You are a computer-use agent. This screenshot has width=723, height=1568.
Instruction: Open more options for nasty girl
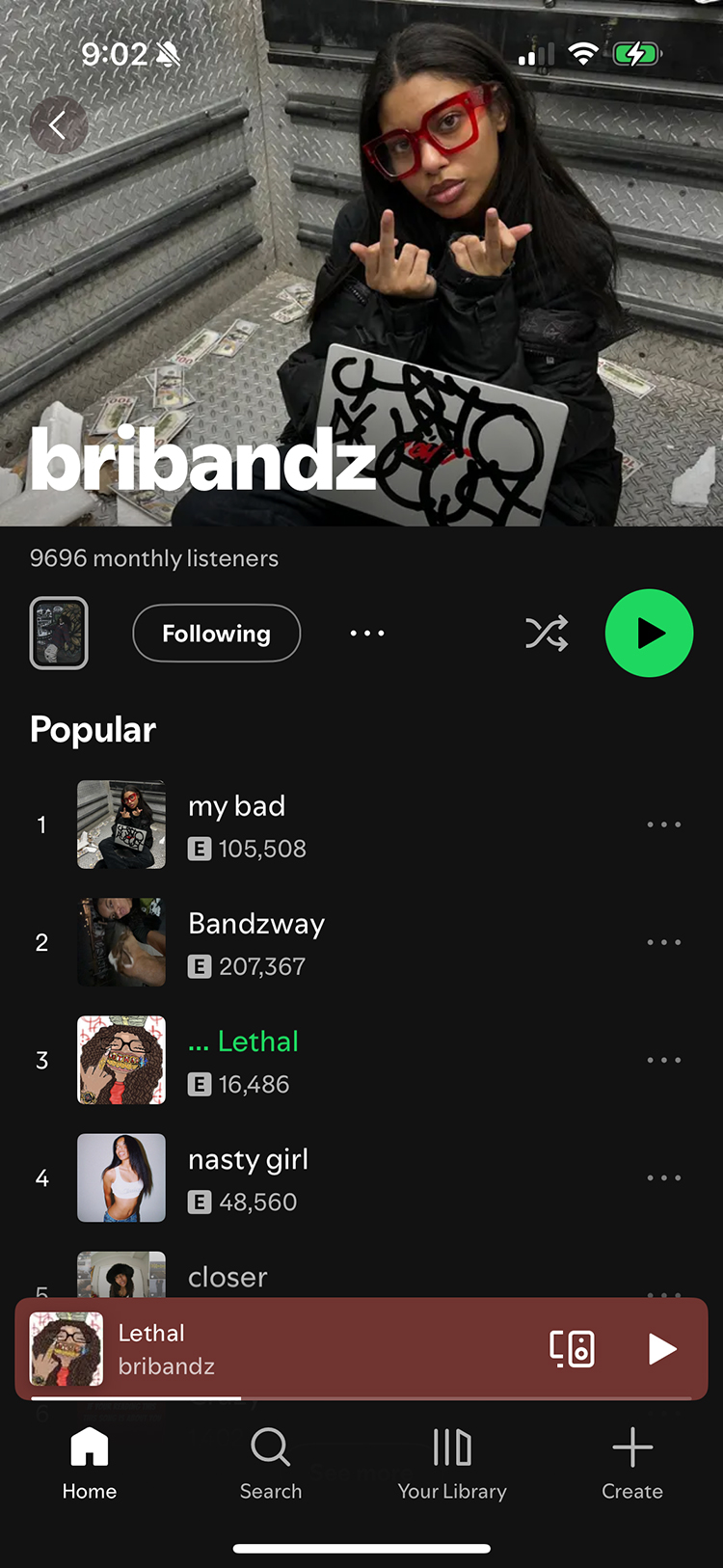point(663,1178)
